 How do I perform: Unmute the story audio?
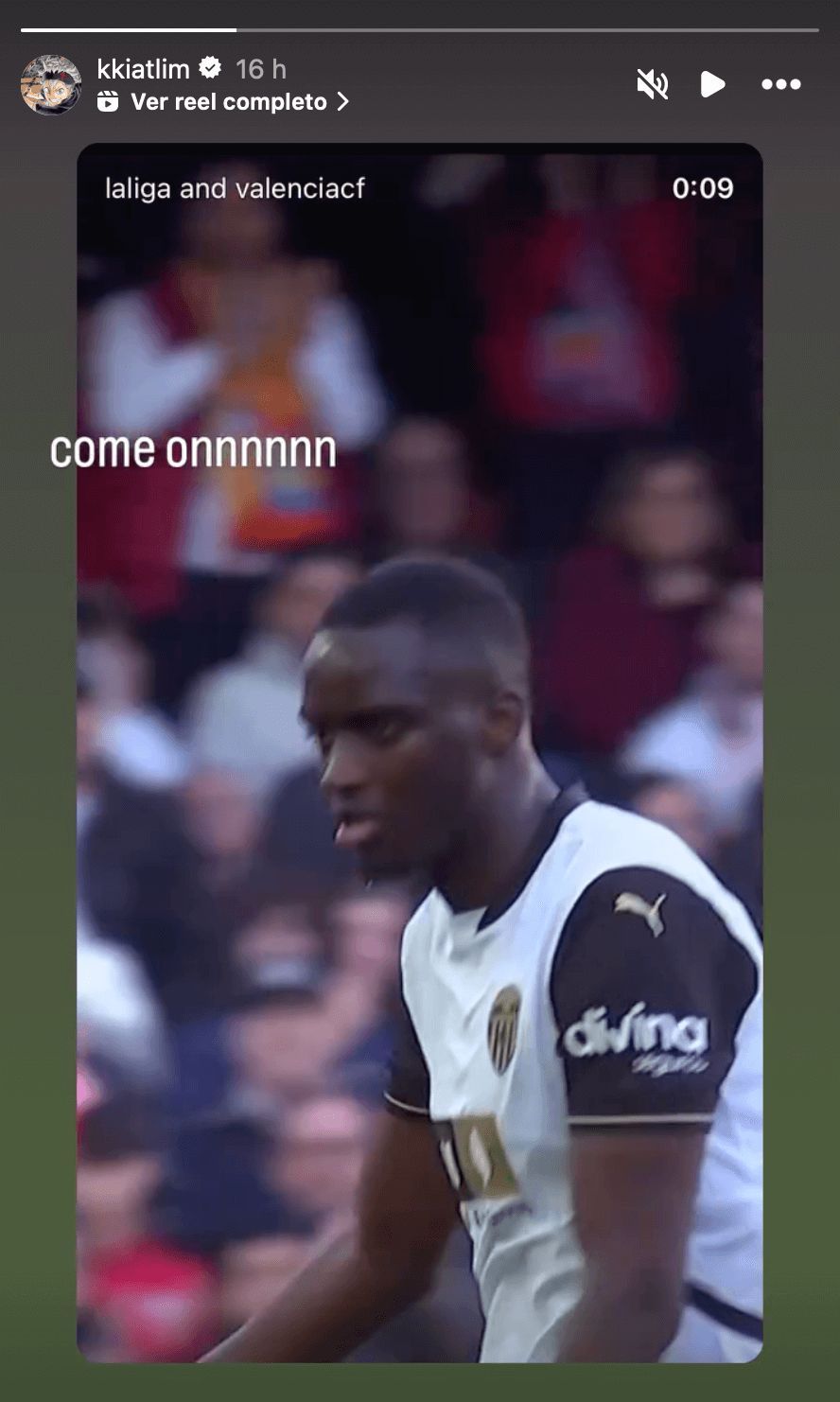(x=653, y=85)
